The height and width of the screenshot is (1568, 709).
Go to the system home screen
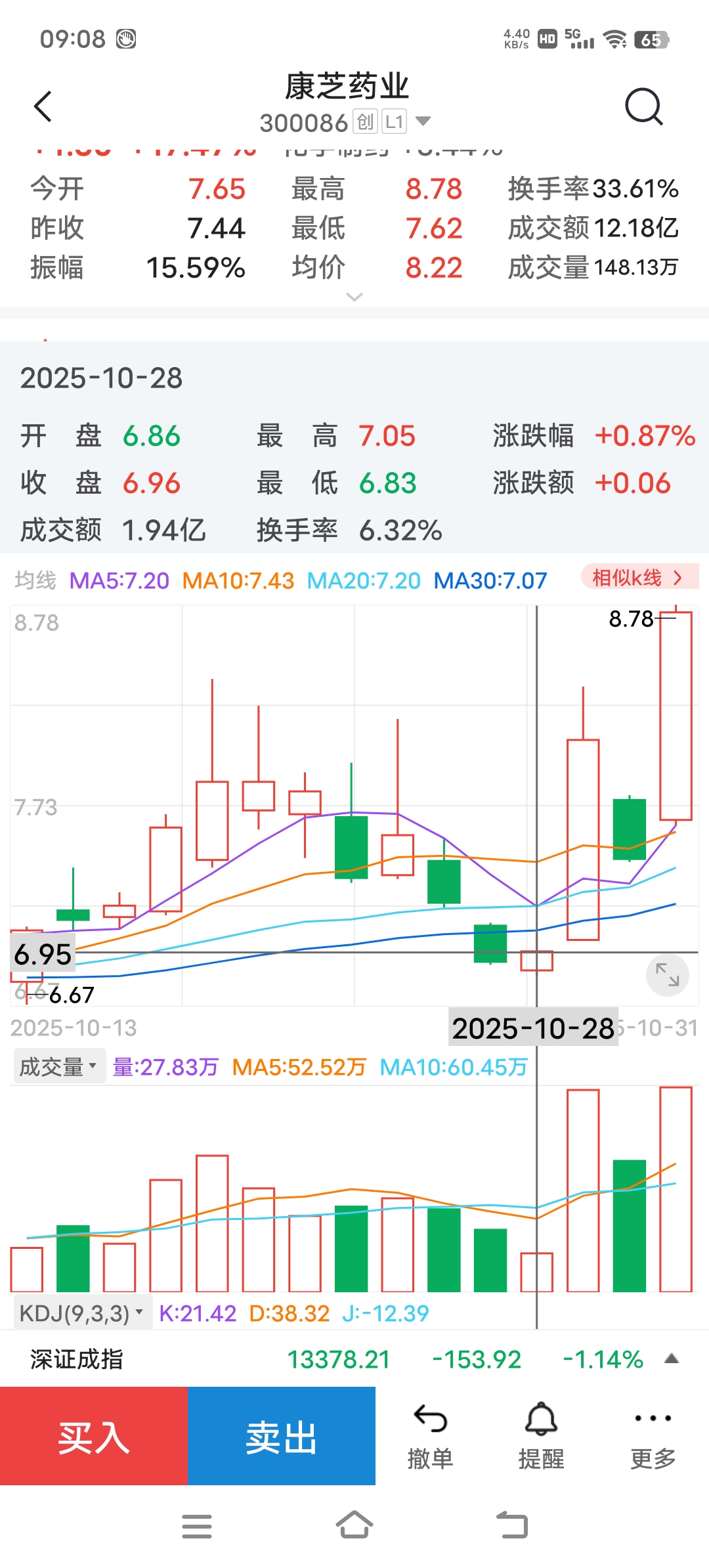pos(354,1526)
